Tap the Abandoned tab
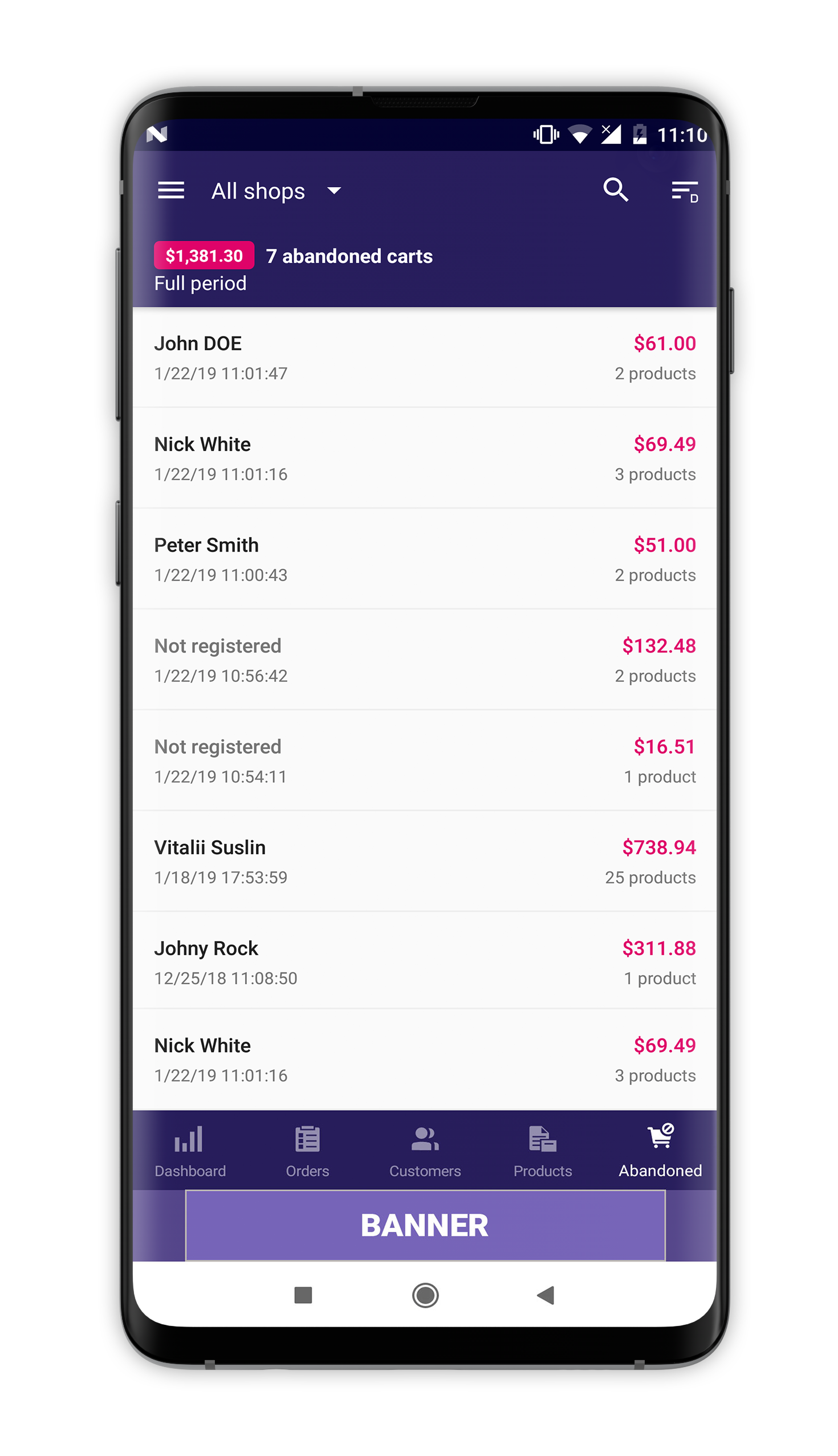Image resolution: width=838 pixels, height=1456 pixels. 660,1150
